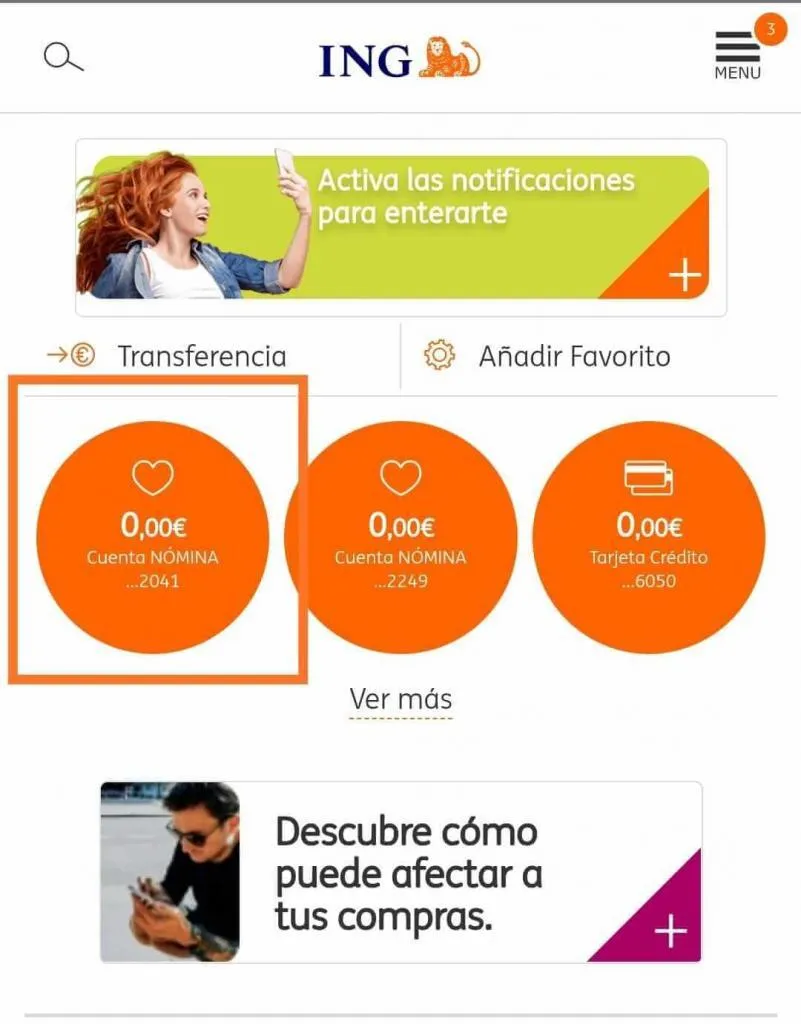
Task: Mark account 2041 as favorite with heart
Action: pos(152,478)
